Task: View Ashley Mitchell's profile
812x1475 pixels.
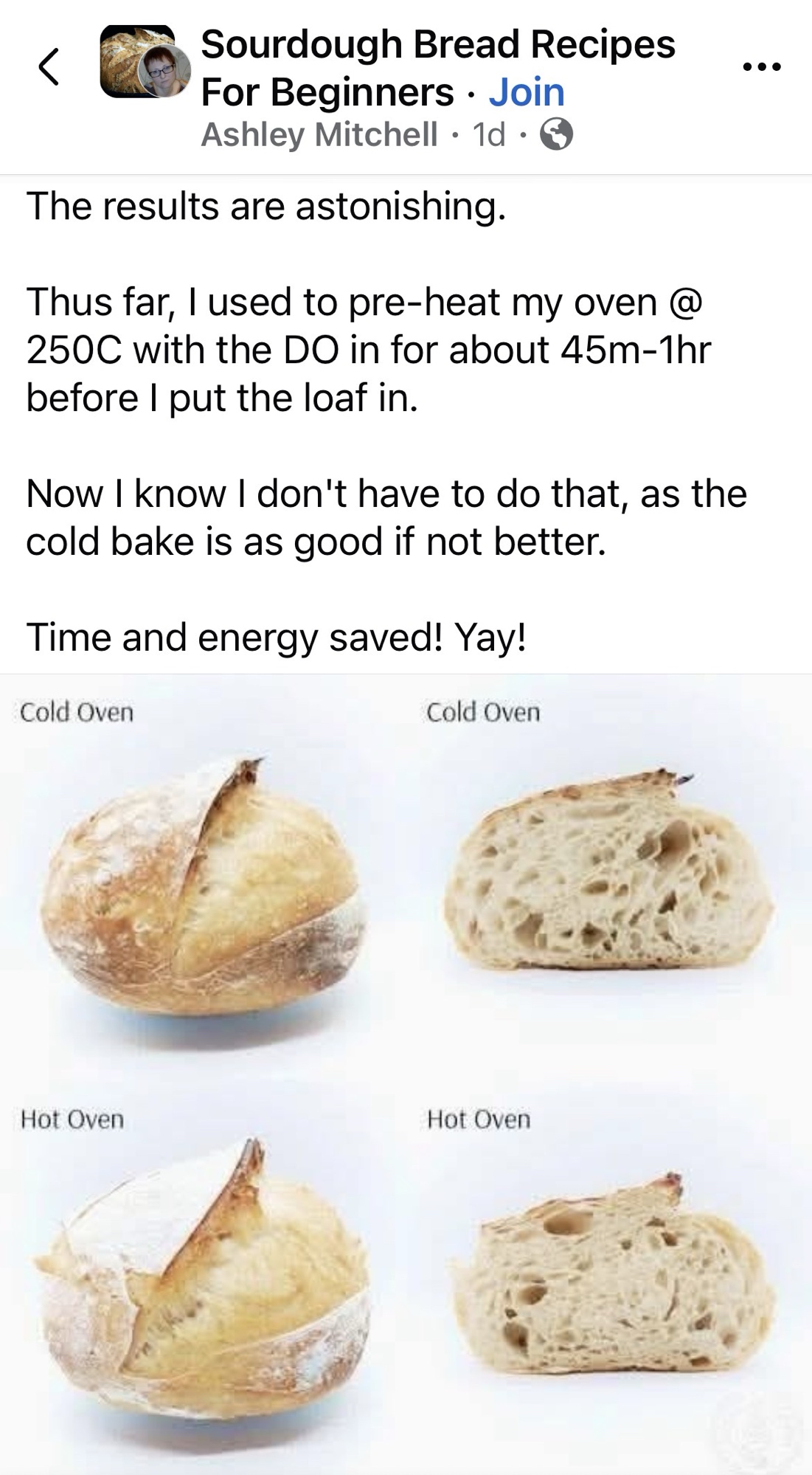Action: coord(319,135)
